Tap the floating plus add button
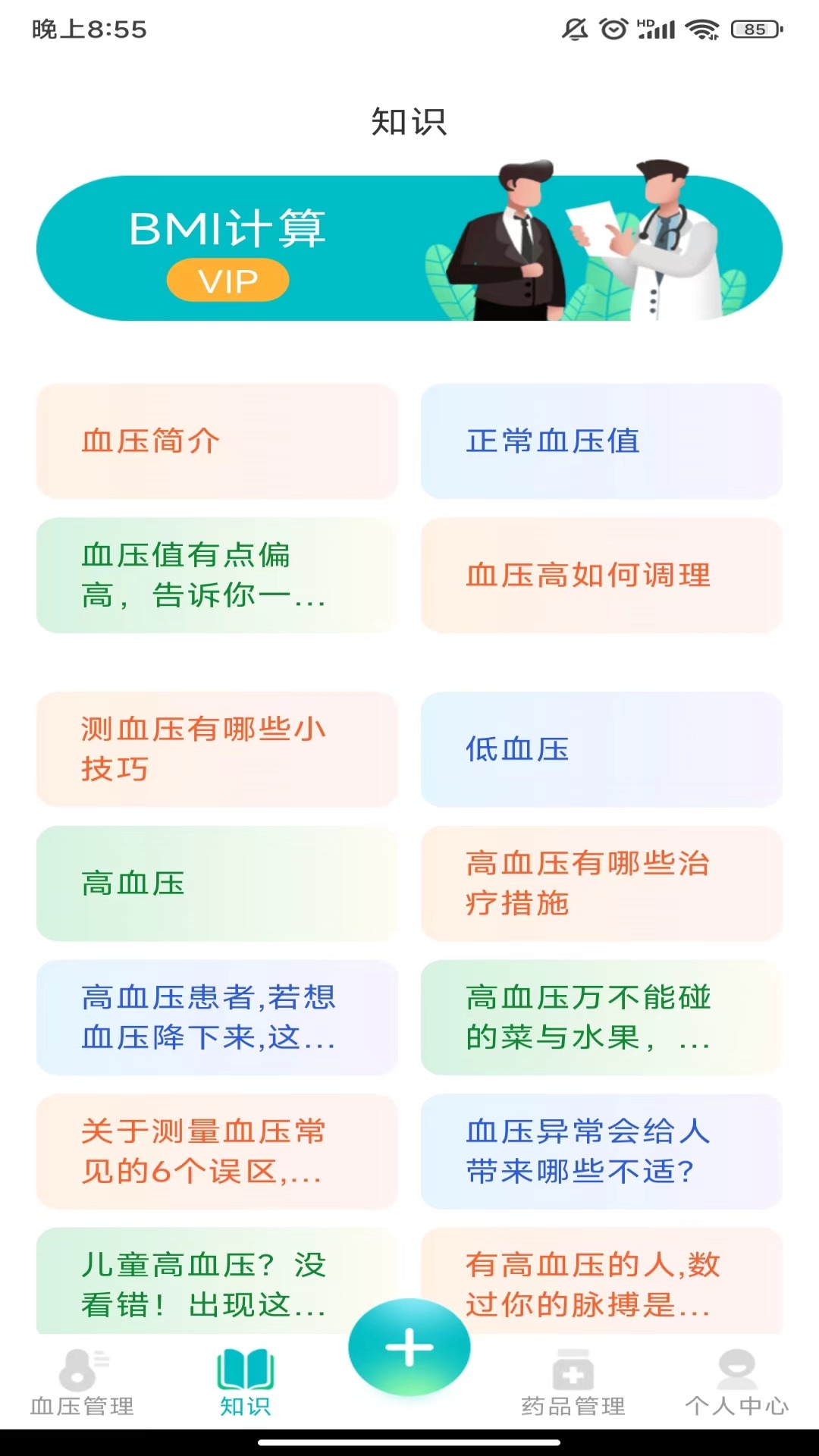819x1456 pixels. 409,1348
